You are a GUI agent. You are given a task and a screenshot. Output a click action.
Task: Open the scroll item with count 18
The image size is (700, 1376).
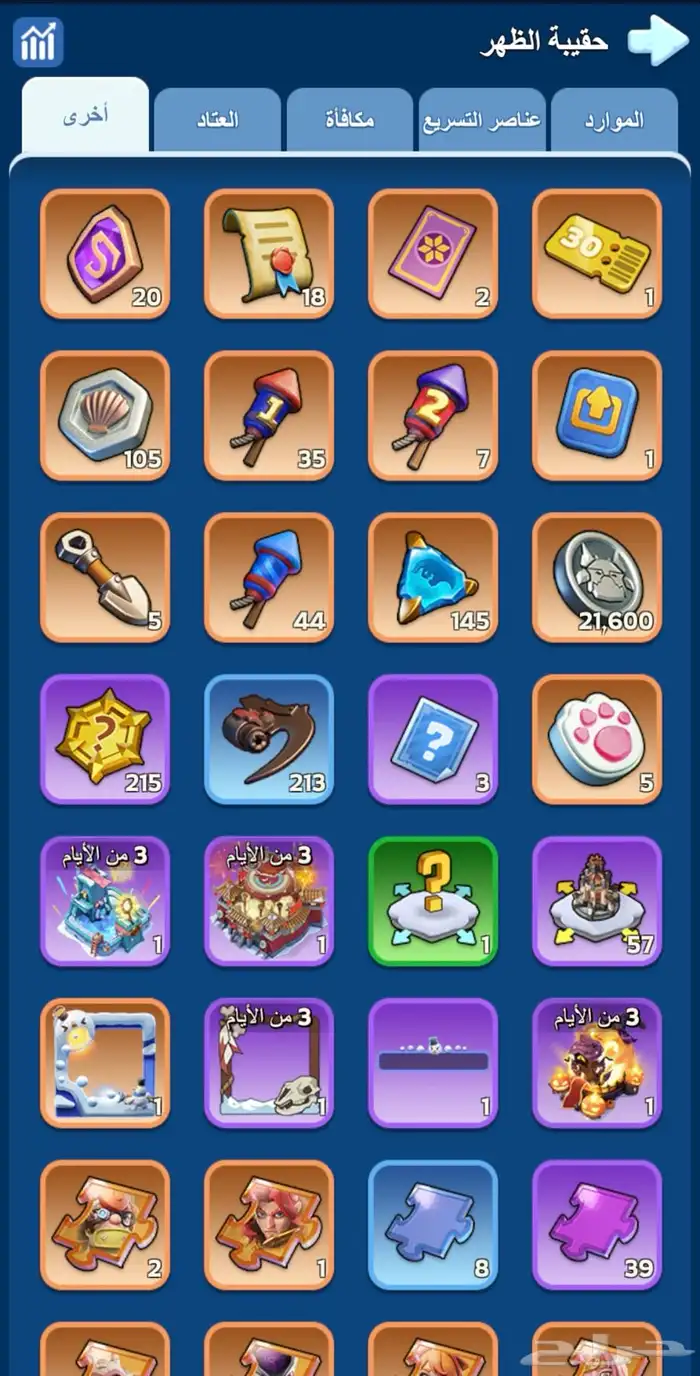pyautogui.click(x=269, y=254)
